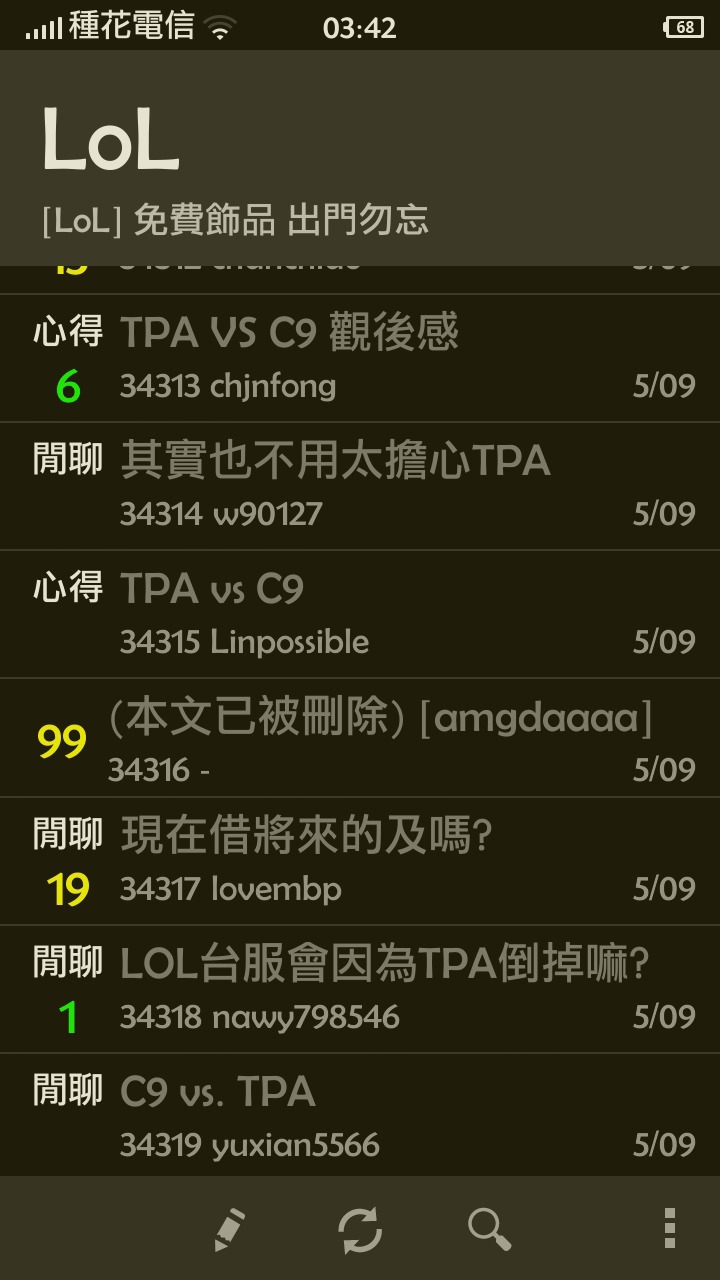
Task: Open post "LOL台服會因為TPA倒掉嘛?"
Action: tap(360, 989)
